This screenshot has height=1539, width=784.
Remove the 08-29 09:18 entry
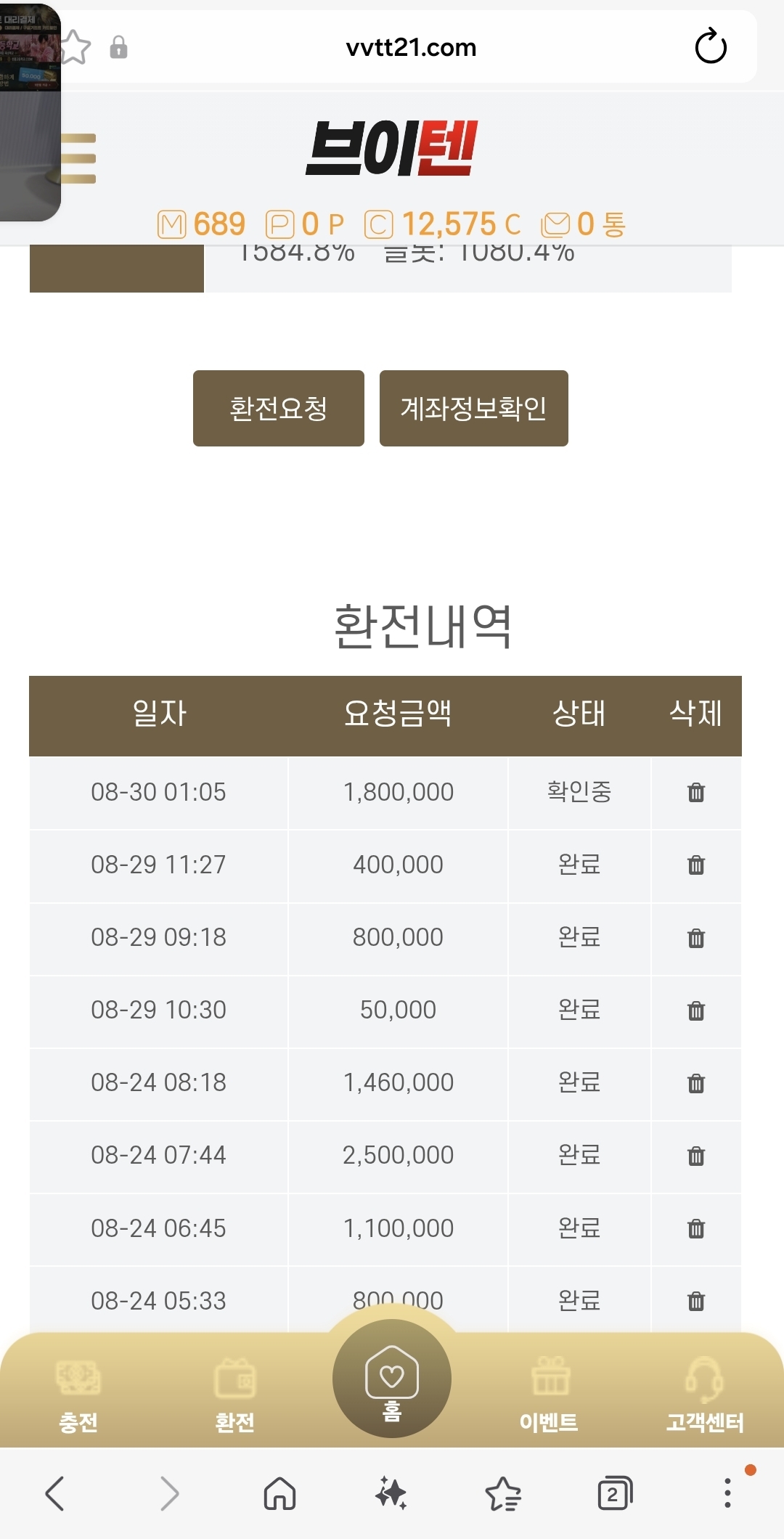(696, 938)
